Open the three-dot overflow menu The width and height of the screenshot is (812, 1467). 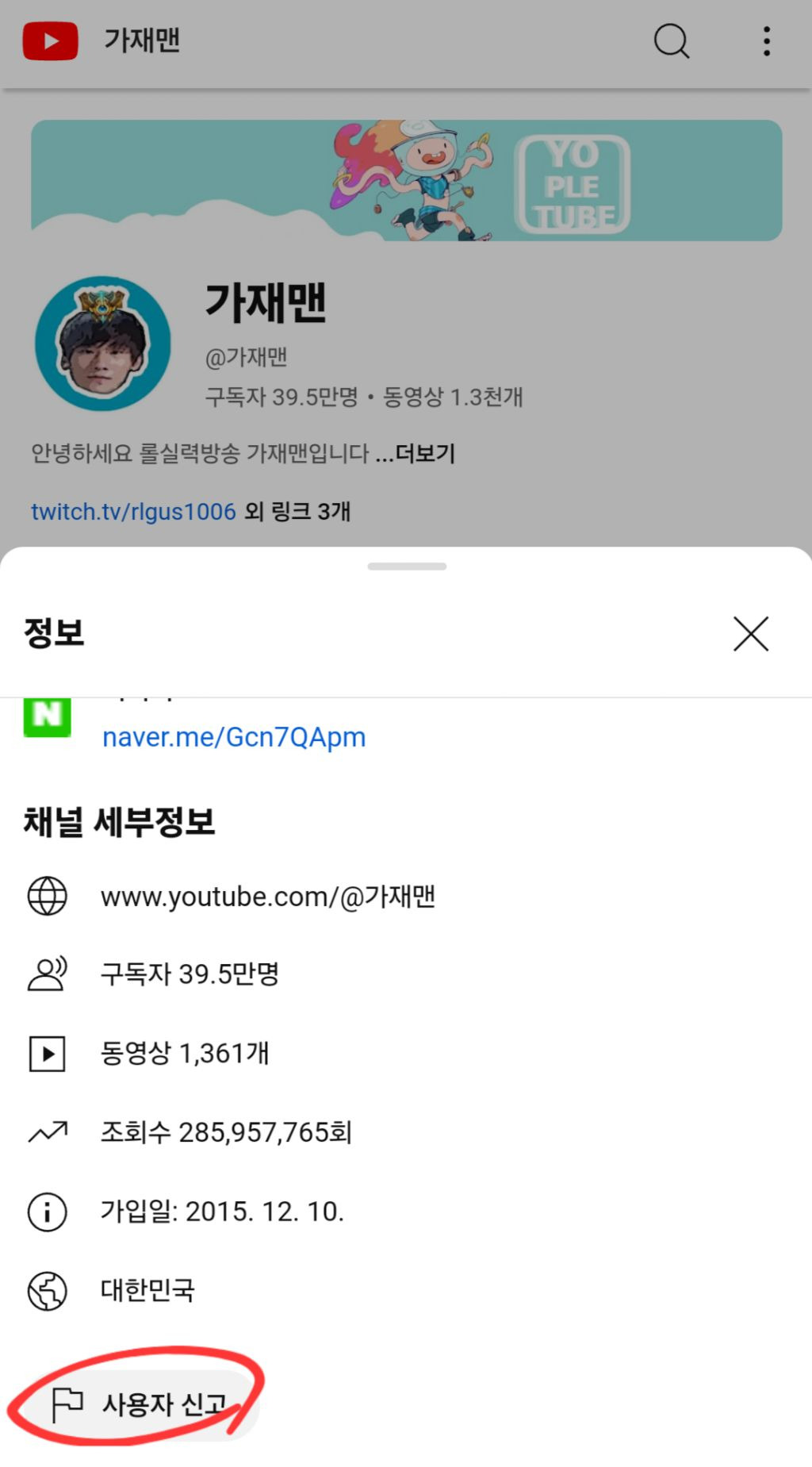(766, 41)
